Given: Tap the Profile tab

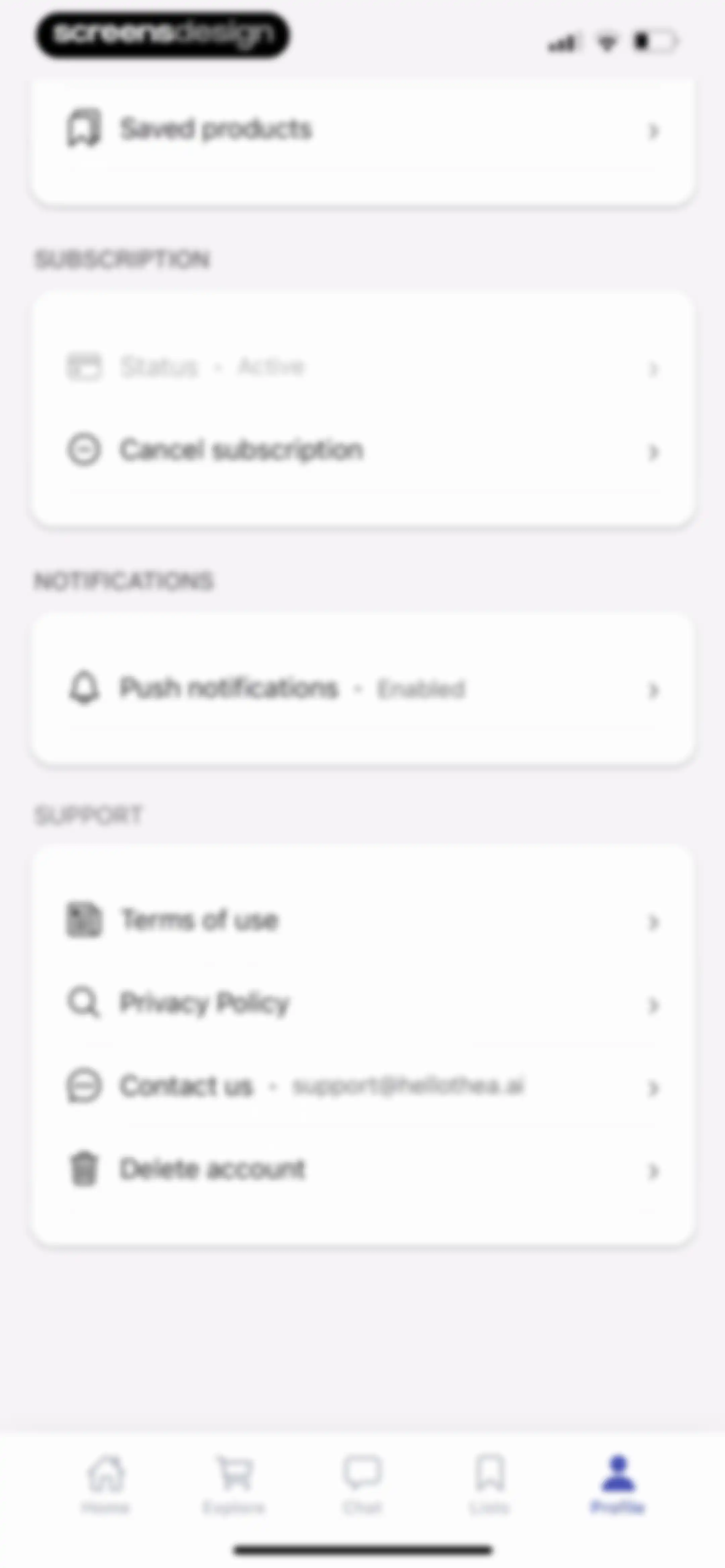Looking at the screenshot, I should pyautogui.click(x=618, y=1484).
